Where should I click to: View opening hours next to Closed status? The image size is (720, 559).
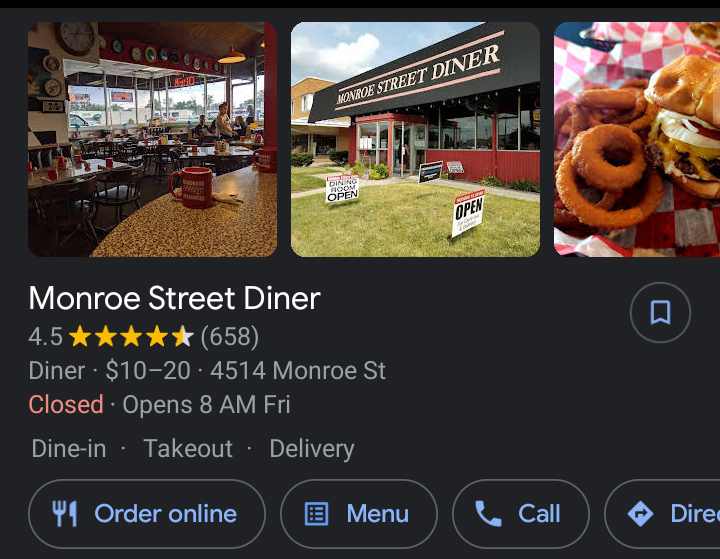point(200,405)
